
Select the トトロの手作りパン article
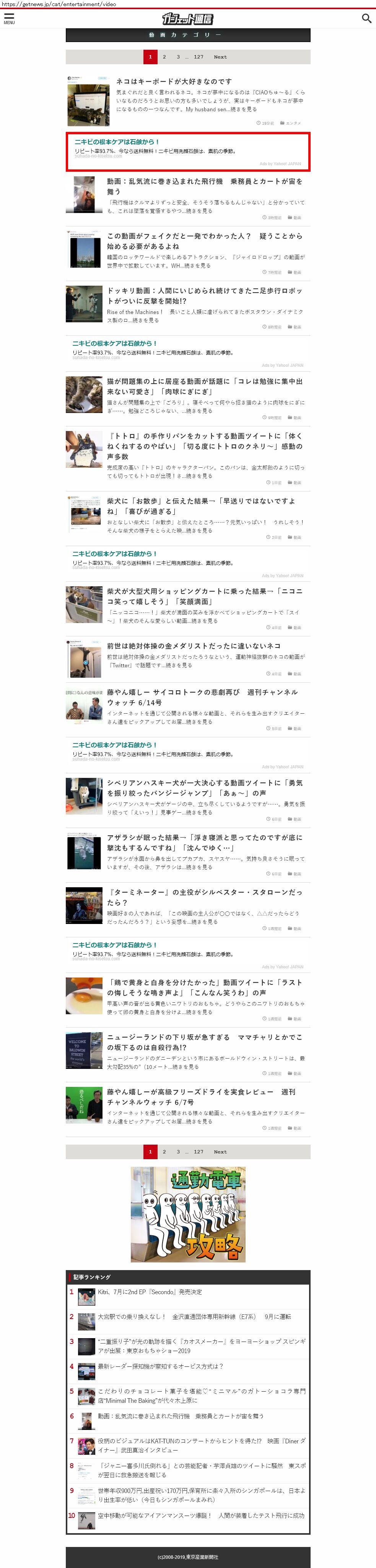[x=204, y=446]
